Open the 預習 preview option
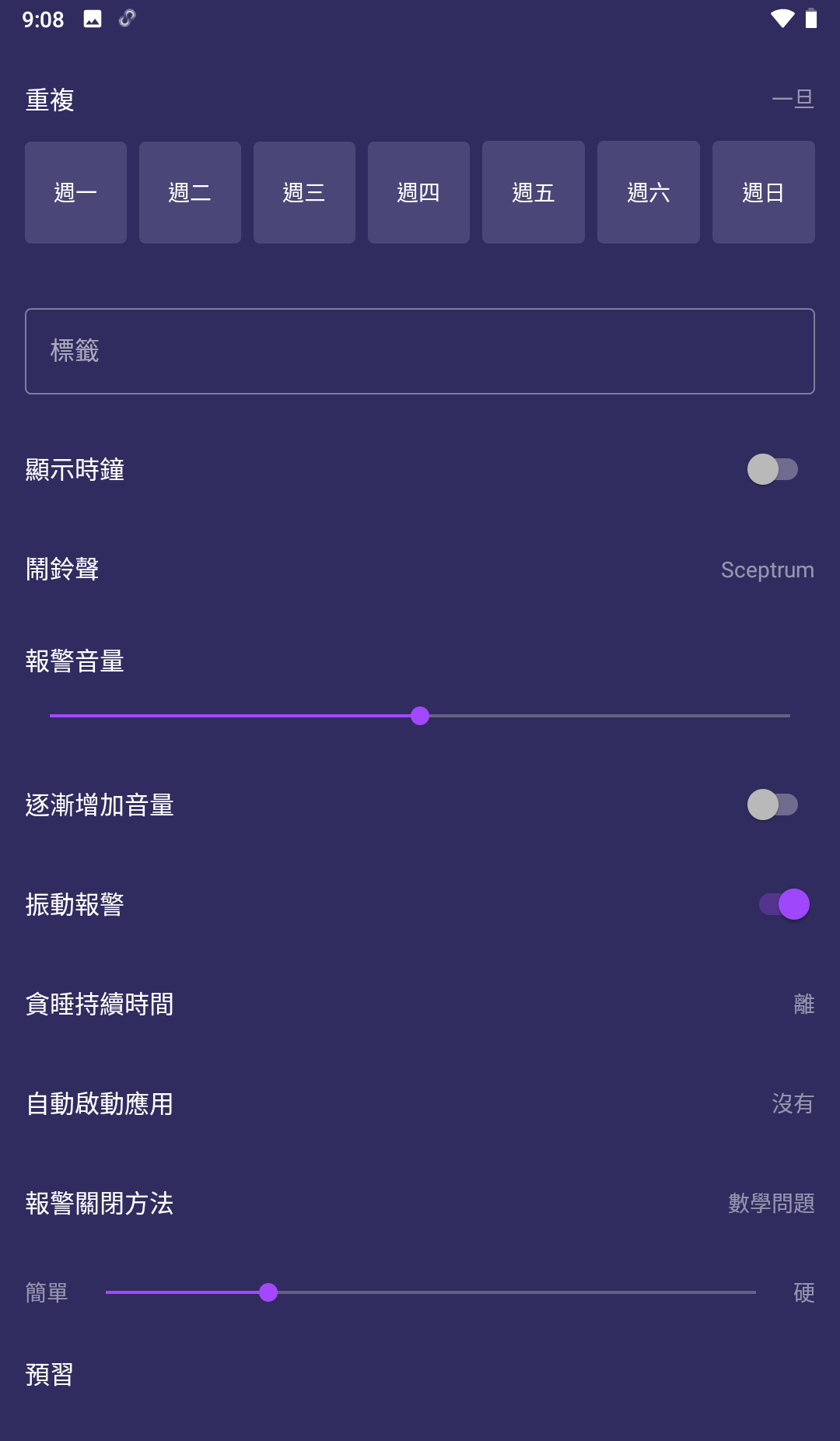 click(x=48, y=1375)
